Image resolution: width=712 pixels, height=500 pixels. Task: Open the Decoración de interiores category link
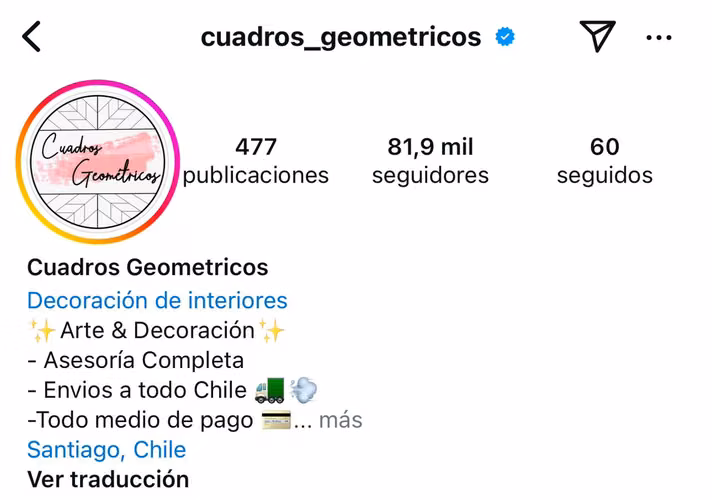click(157, 300)
